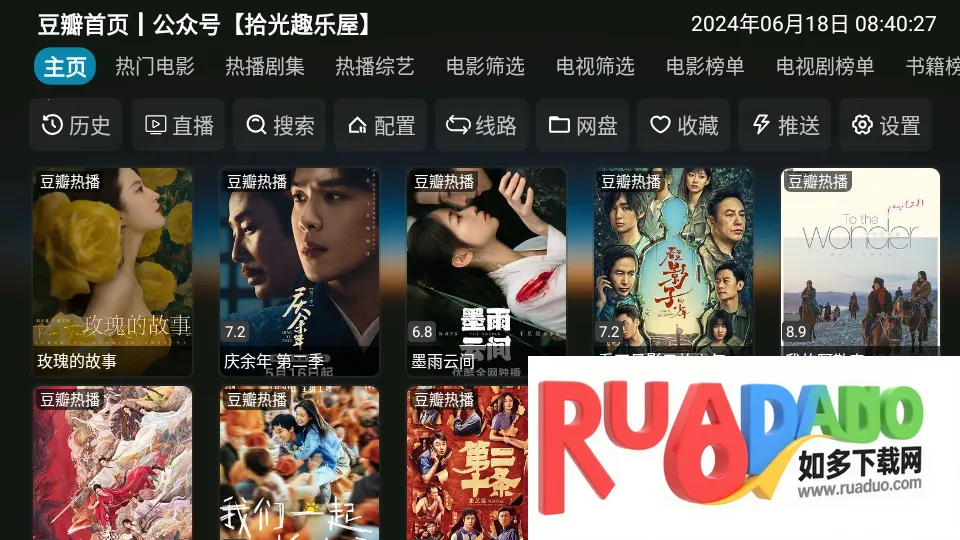
Task: Tap the 线路 route button
Action: tap(482, 125)
